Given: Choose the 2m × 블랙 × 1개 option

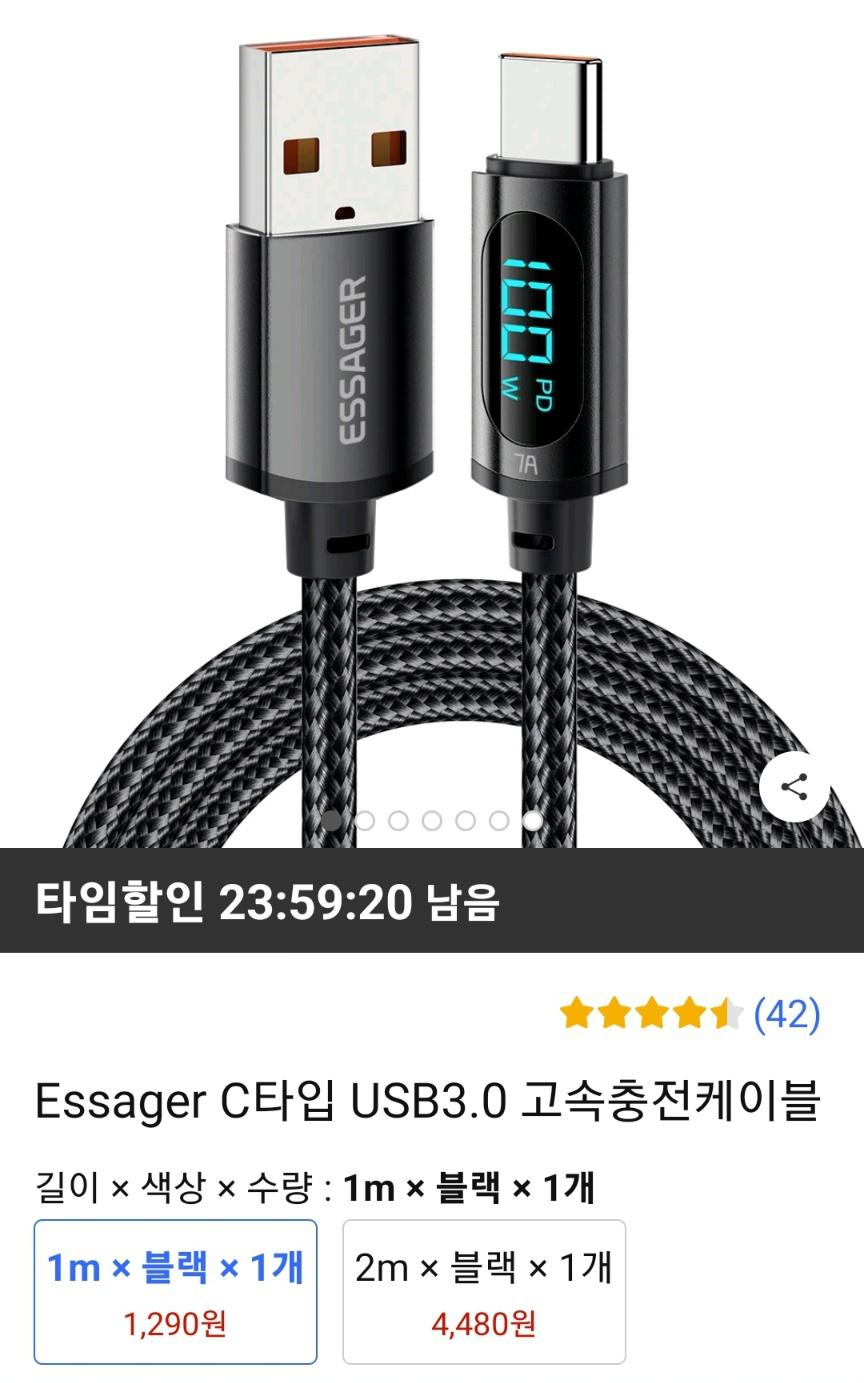Looking at the screenshot, I should (x=484, y=1291).
